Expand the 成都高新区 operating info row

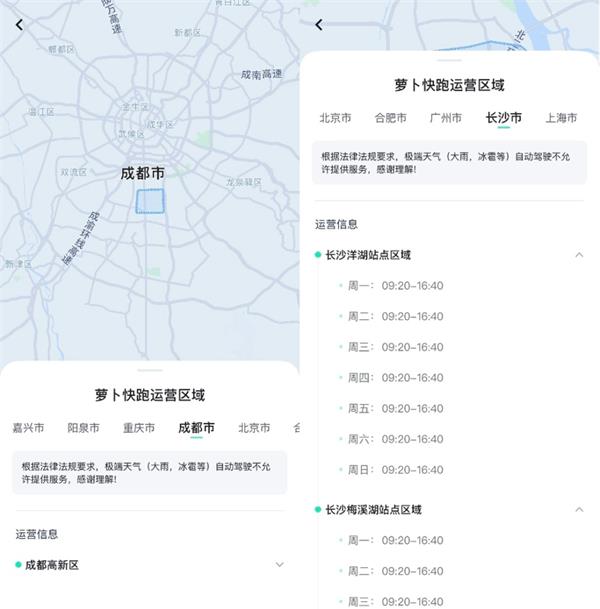[x=279, y=565]
